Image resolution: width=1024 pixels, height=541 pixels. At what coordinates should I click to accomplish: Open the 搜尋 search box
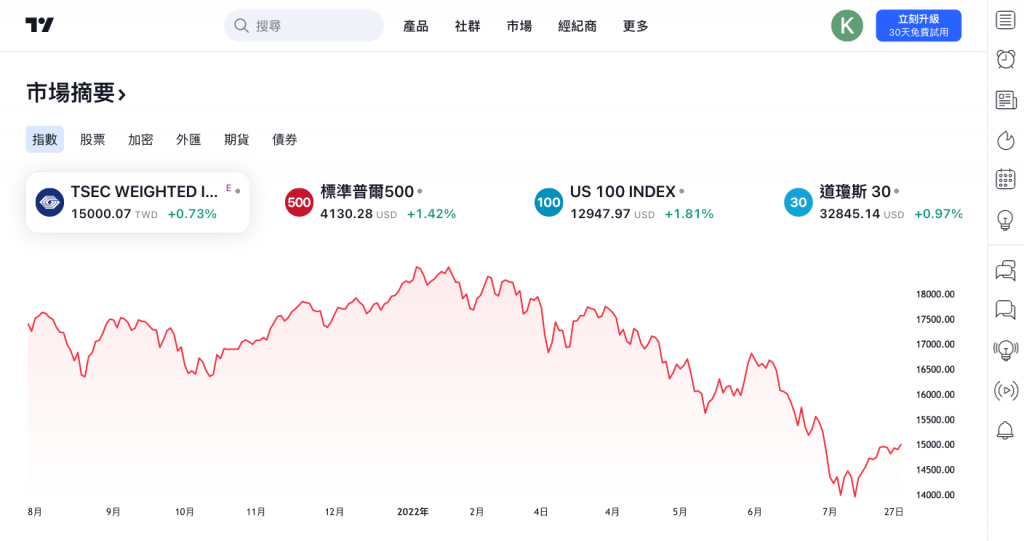coord(304,26)
